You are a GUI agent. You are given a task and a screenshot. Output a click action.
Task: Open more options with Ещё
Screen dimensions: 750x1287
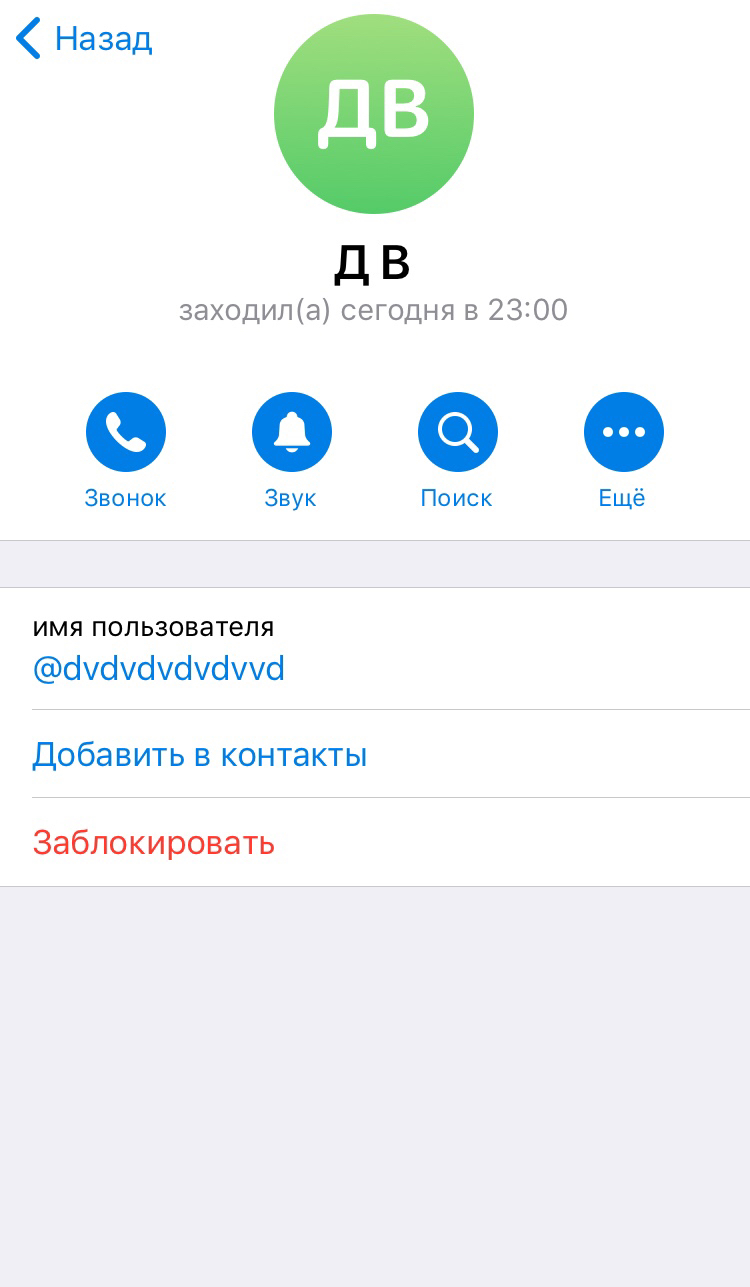623,432
